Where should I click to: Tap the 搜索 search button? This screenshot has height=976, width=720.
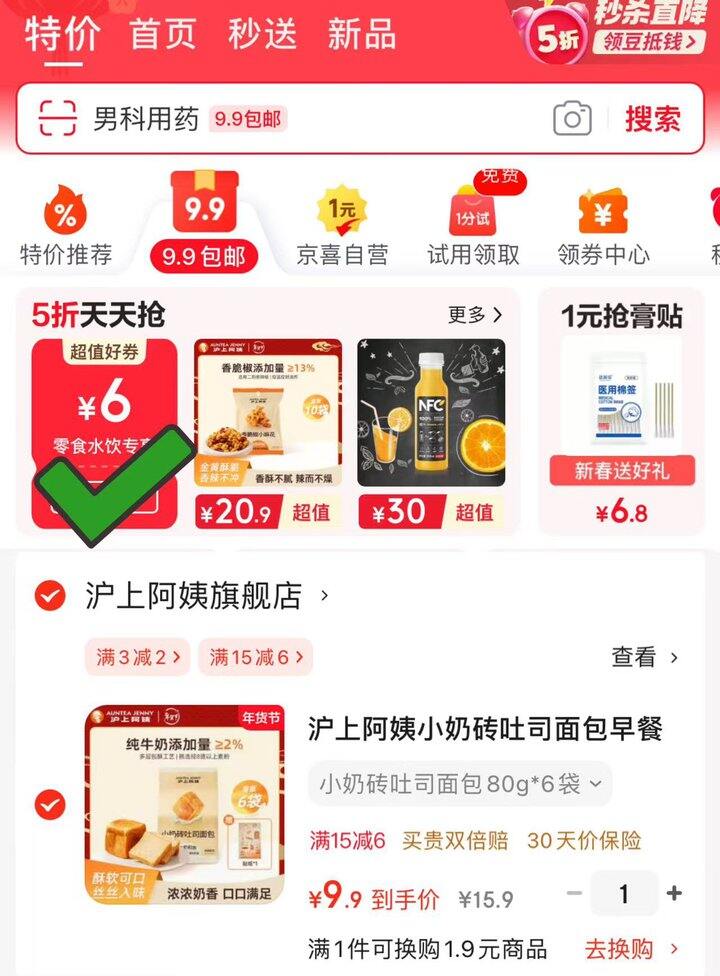click(651, 119)
